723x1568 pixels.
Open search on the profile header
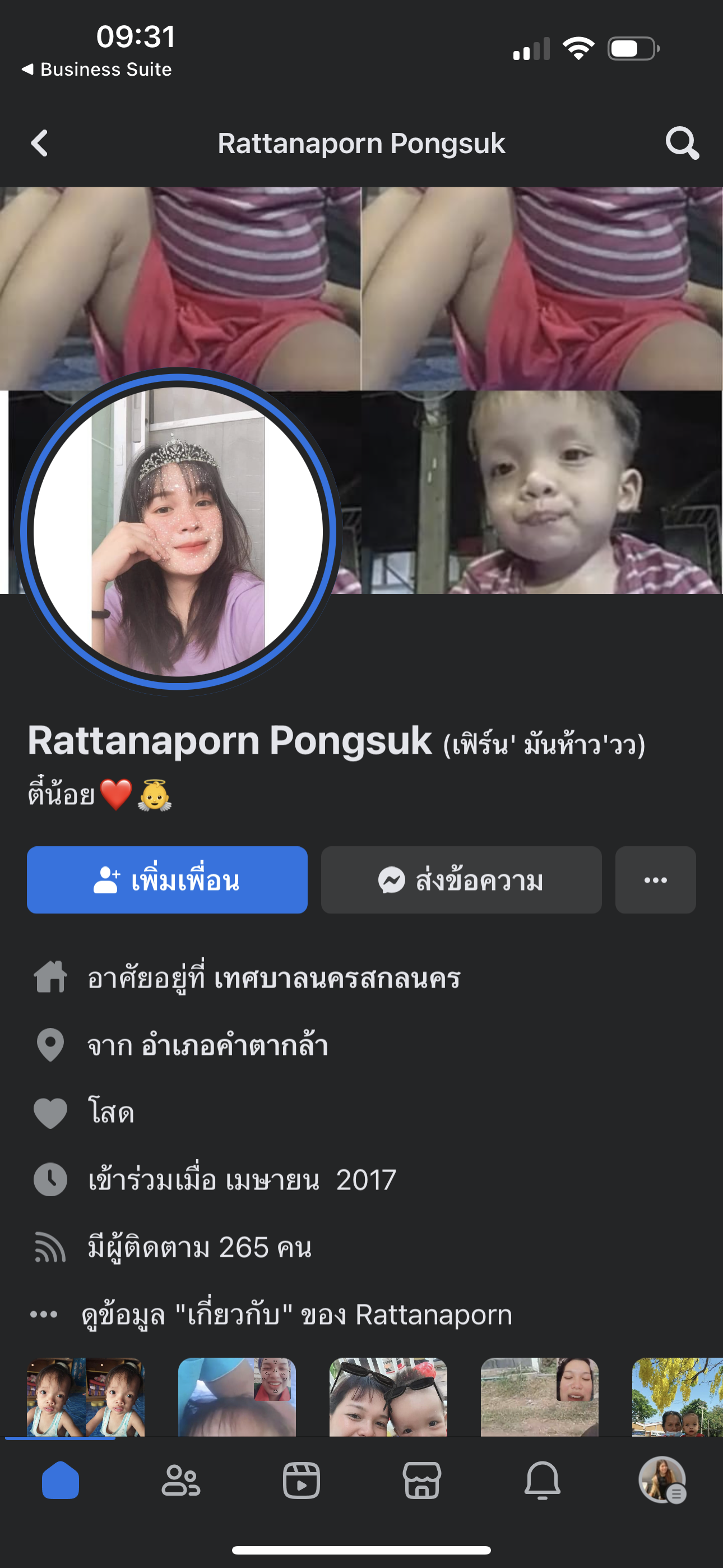682,144
